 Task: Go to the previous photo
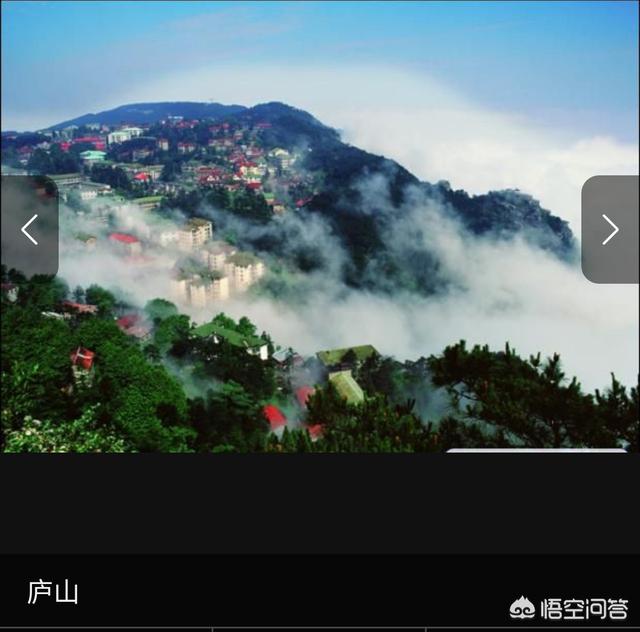coord(29,229)
